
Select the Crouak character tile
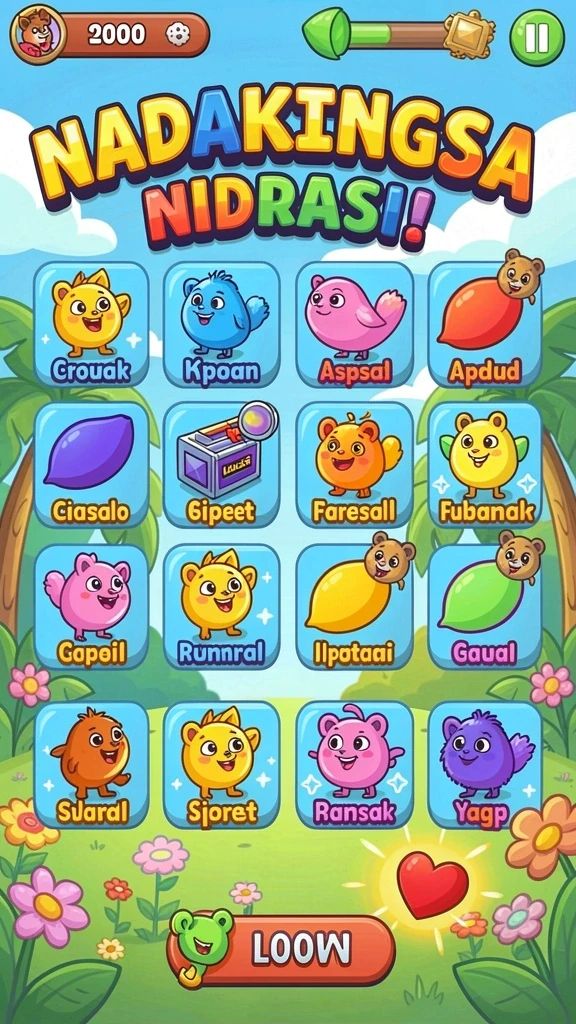[x=91, y=325]
